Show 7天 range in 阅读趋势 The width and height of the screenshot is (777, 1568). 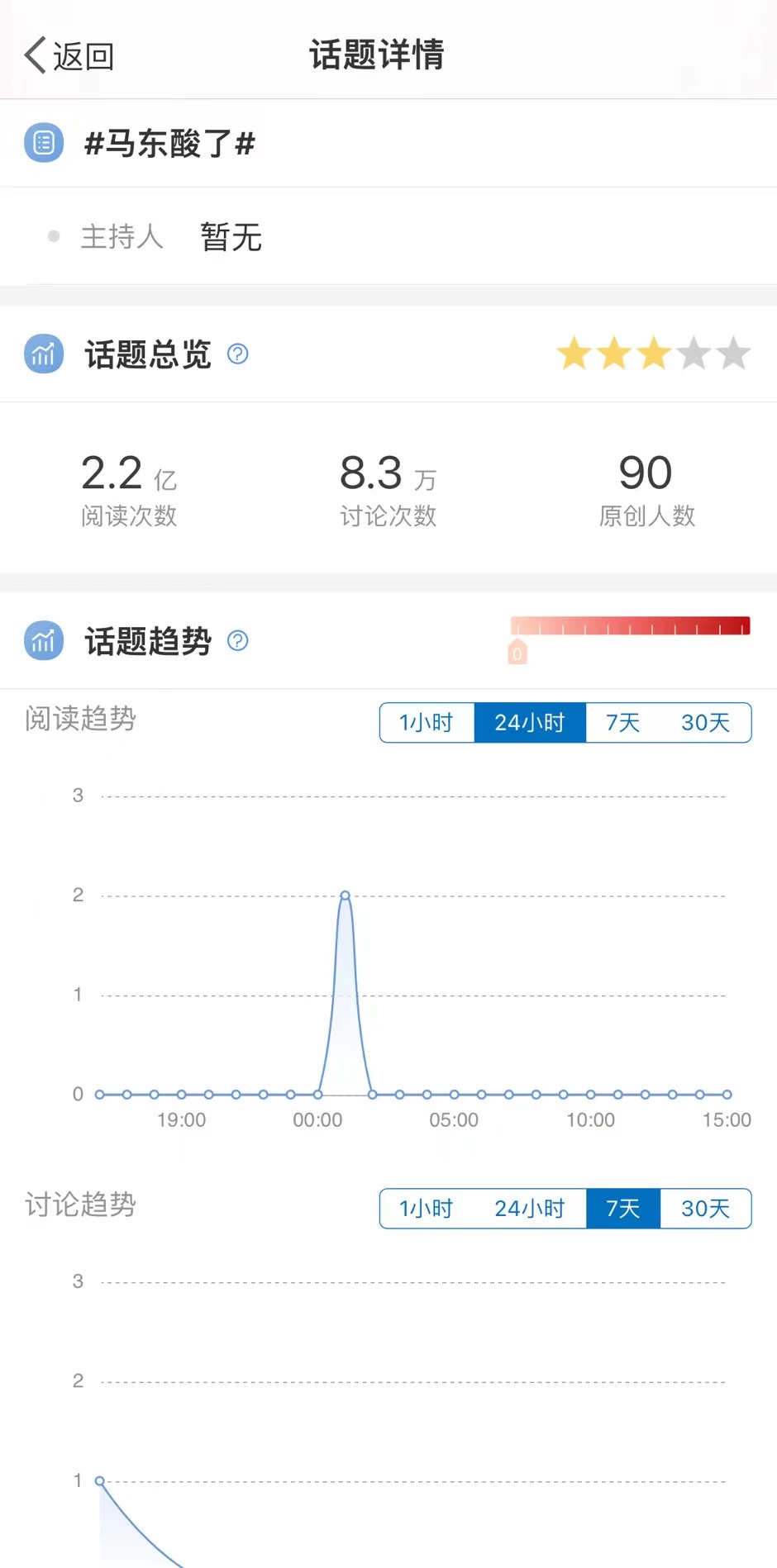622,723
